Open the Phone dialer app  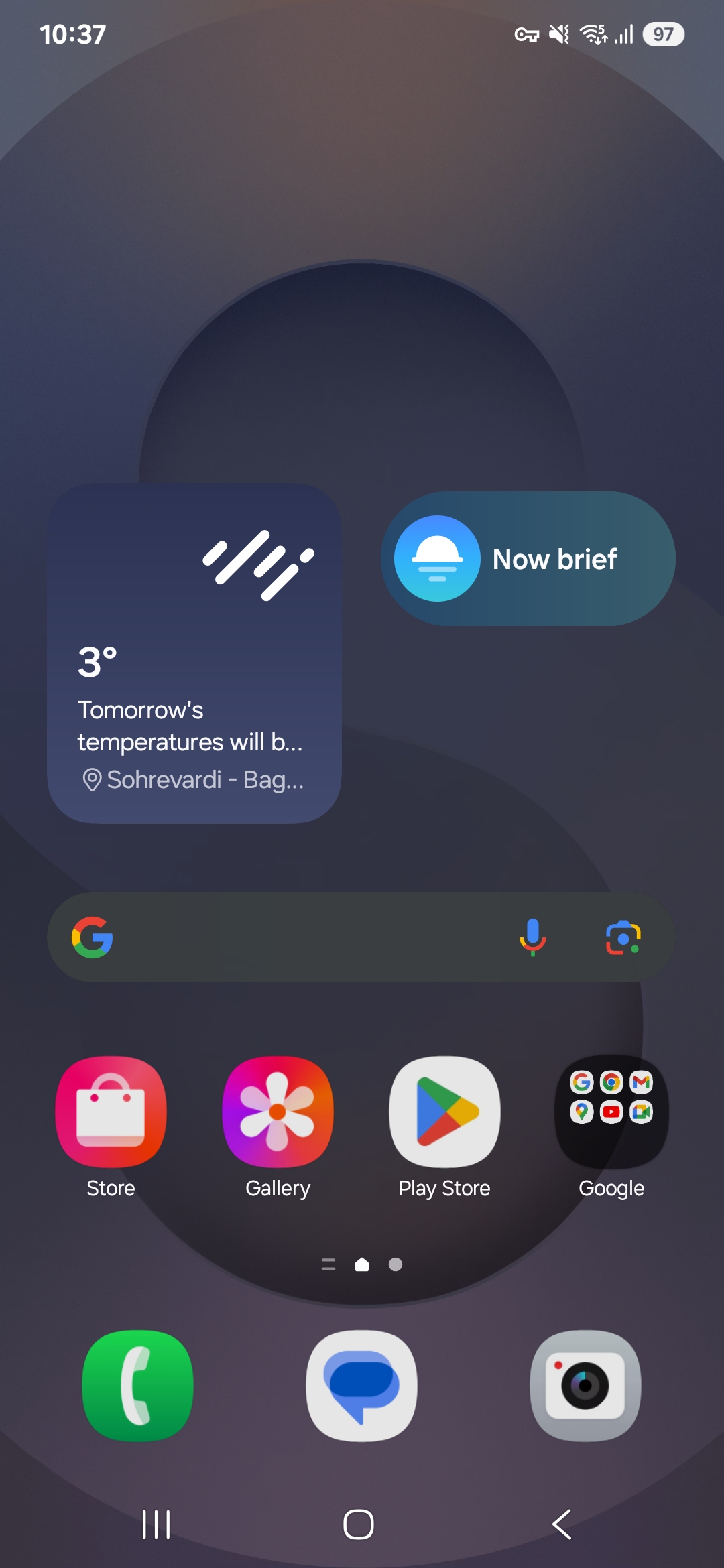point(138,1386)
